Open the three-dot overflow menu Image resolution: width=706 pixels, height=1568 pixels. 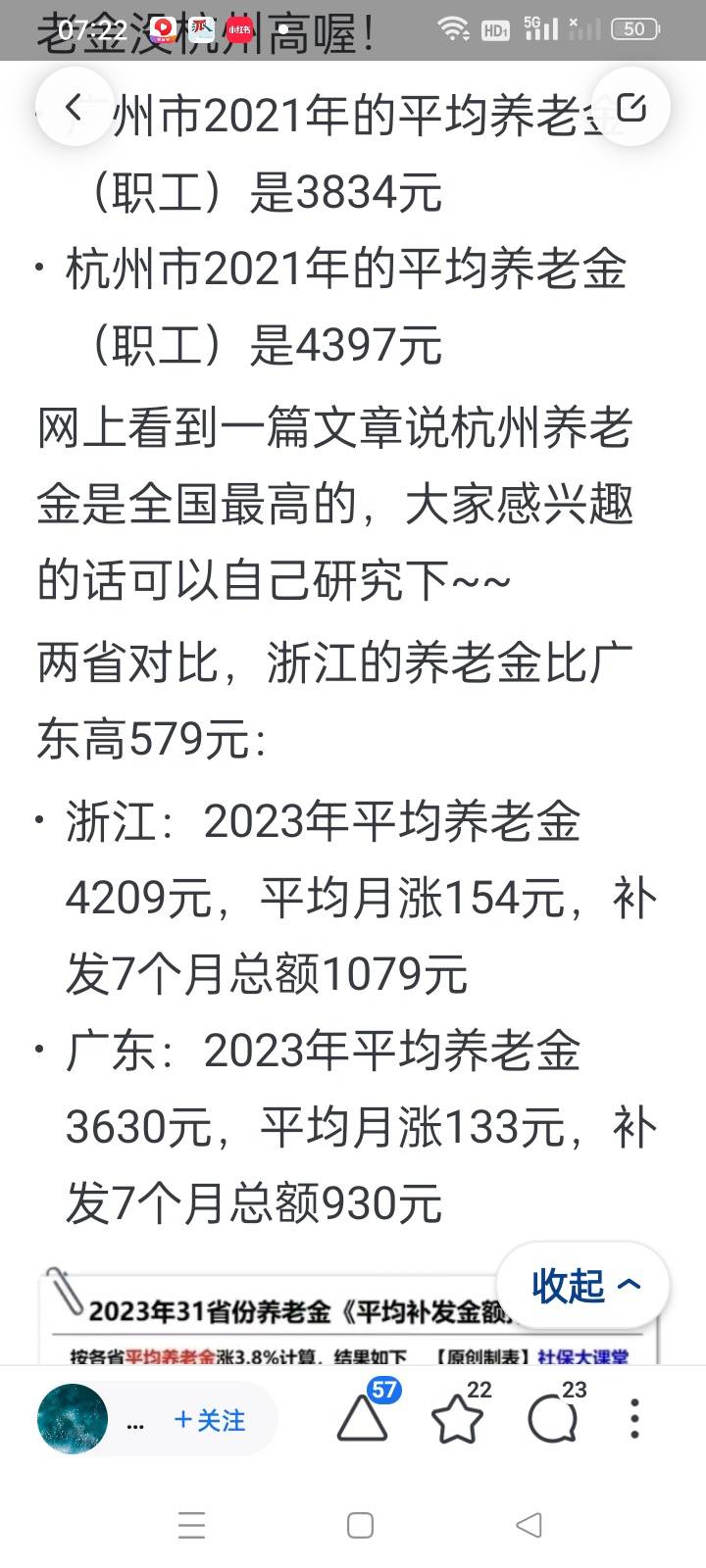click(634, 1418)
